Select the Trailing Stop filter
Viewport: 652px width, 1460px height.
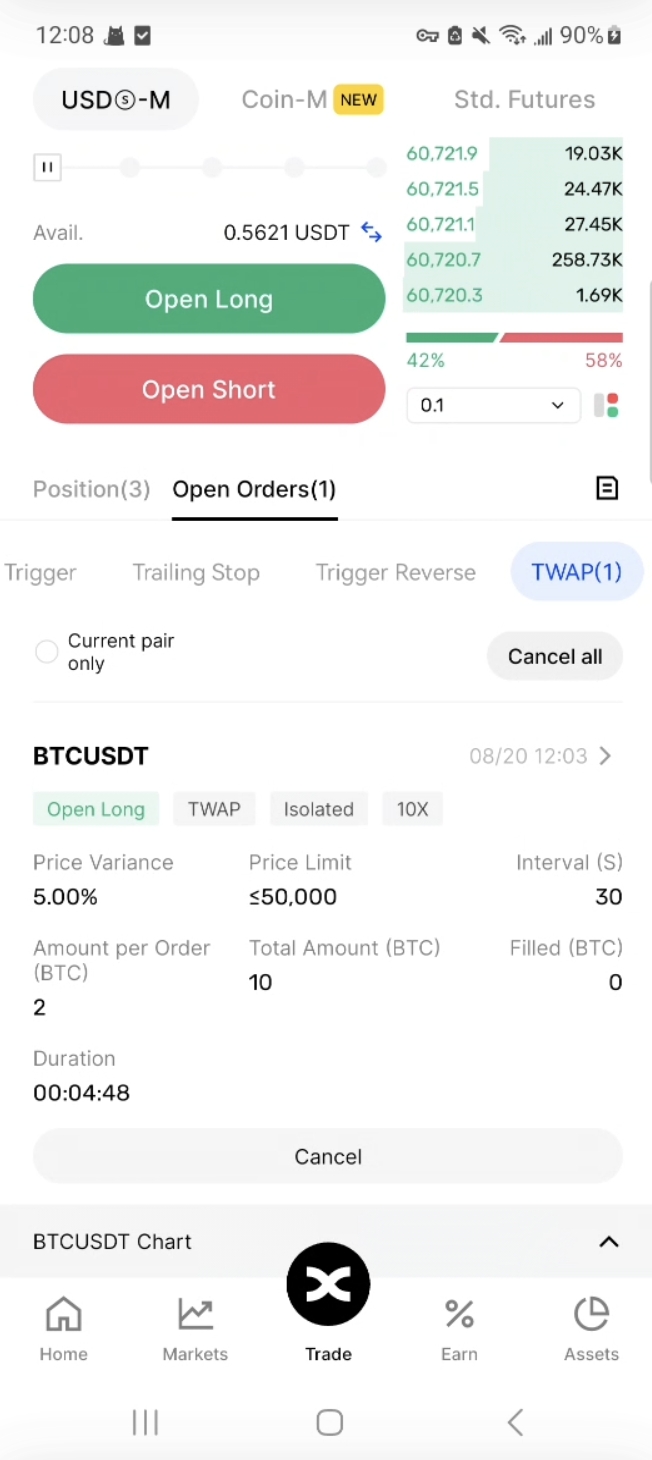[x=196, y=573]
